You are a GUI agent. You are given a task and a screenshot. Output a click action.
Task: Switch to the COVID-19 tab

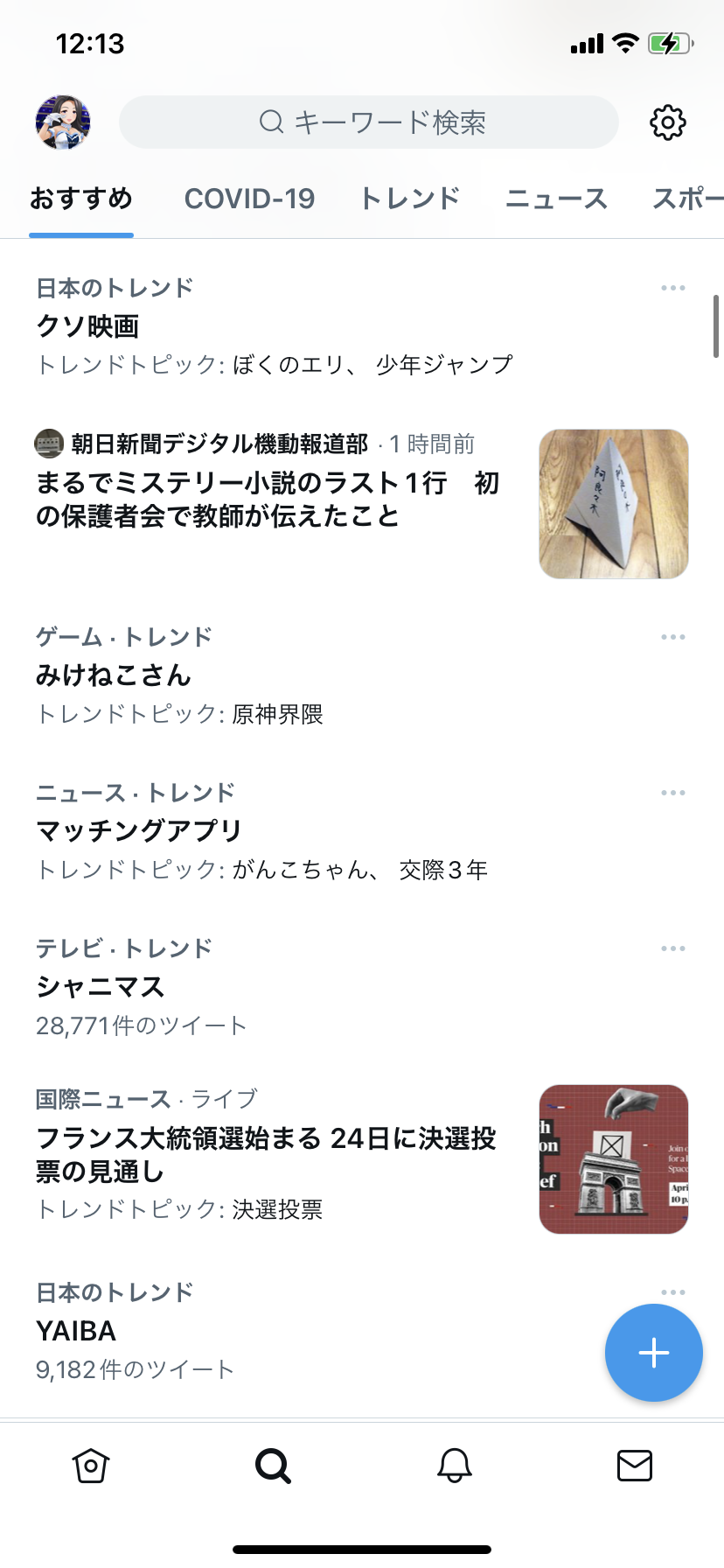click(249, 199)
